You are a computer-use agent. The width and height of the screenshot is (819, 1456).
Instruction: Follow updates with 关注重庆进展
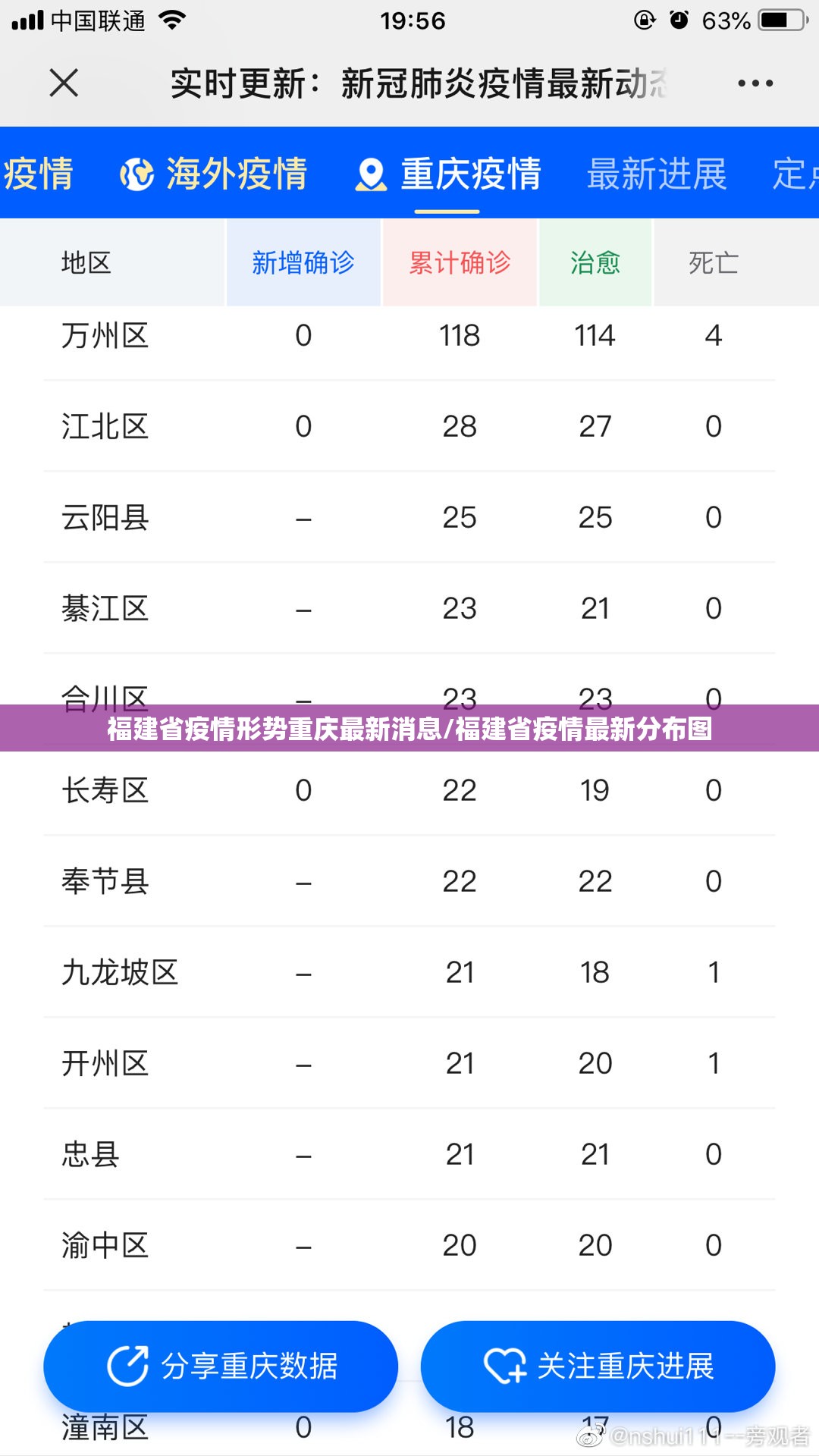pyautogui.click(x=598, y=1366)
